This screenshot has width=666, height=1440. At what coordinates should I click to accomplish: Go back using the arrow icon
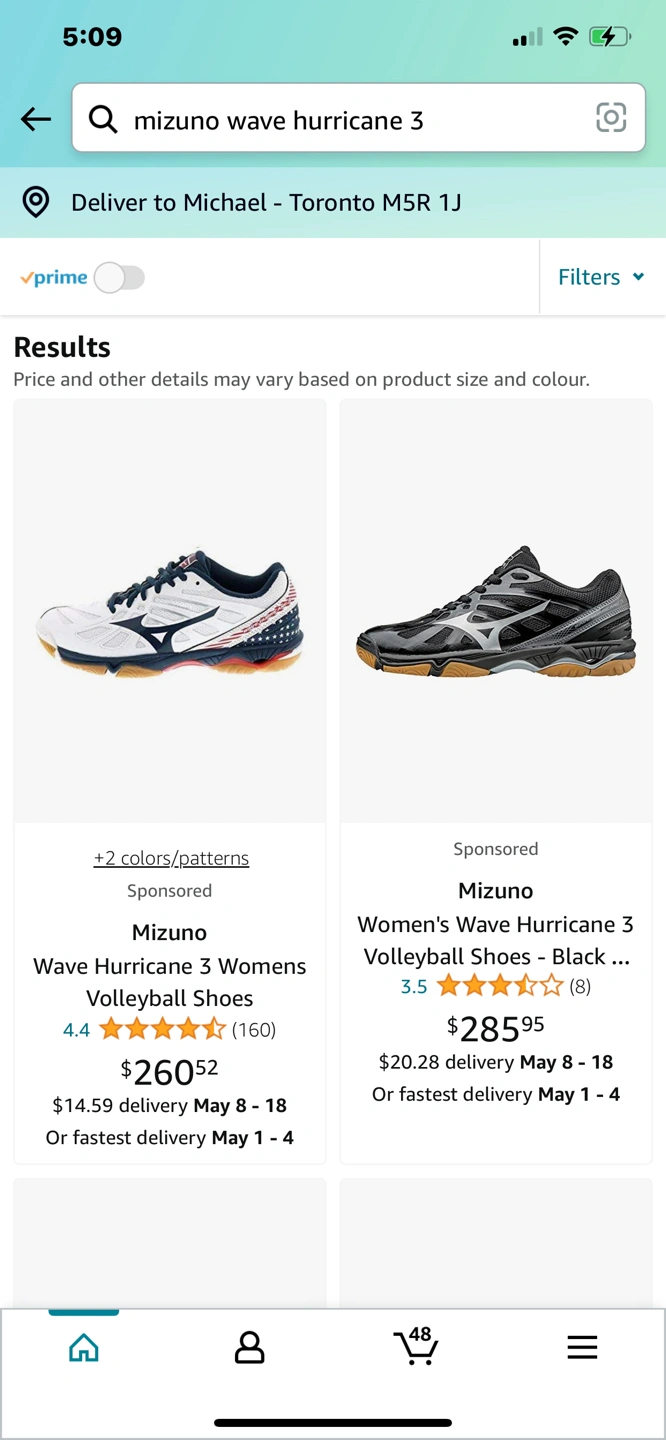pyautogui.click(x=36, y=119)
